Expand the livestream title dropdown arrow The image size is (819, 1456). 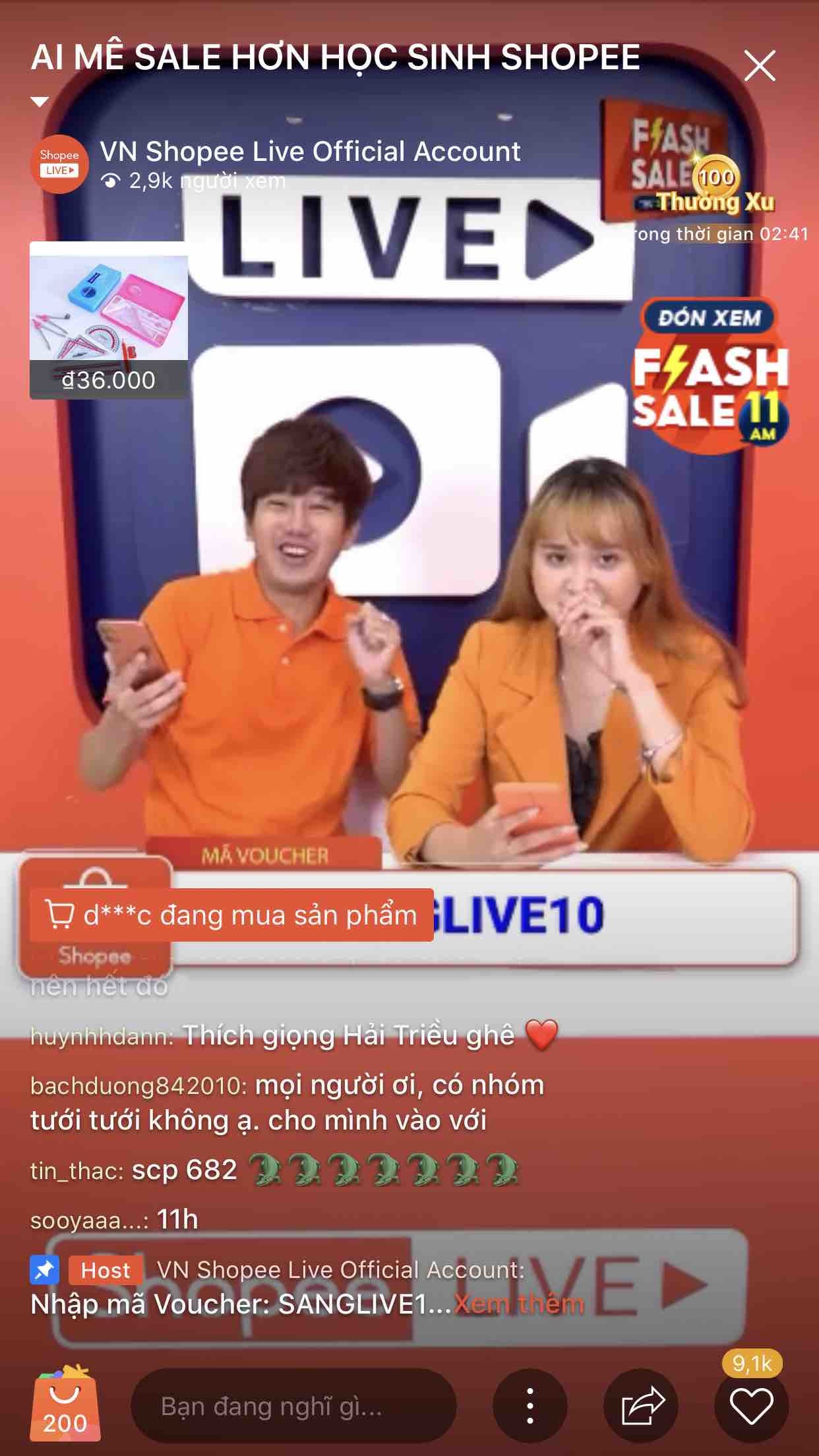[40, 102]
